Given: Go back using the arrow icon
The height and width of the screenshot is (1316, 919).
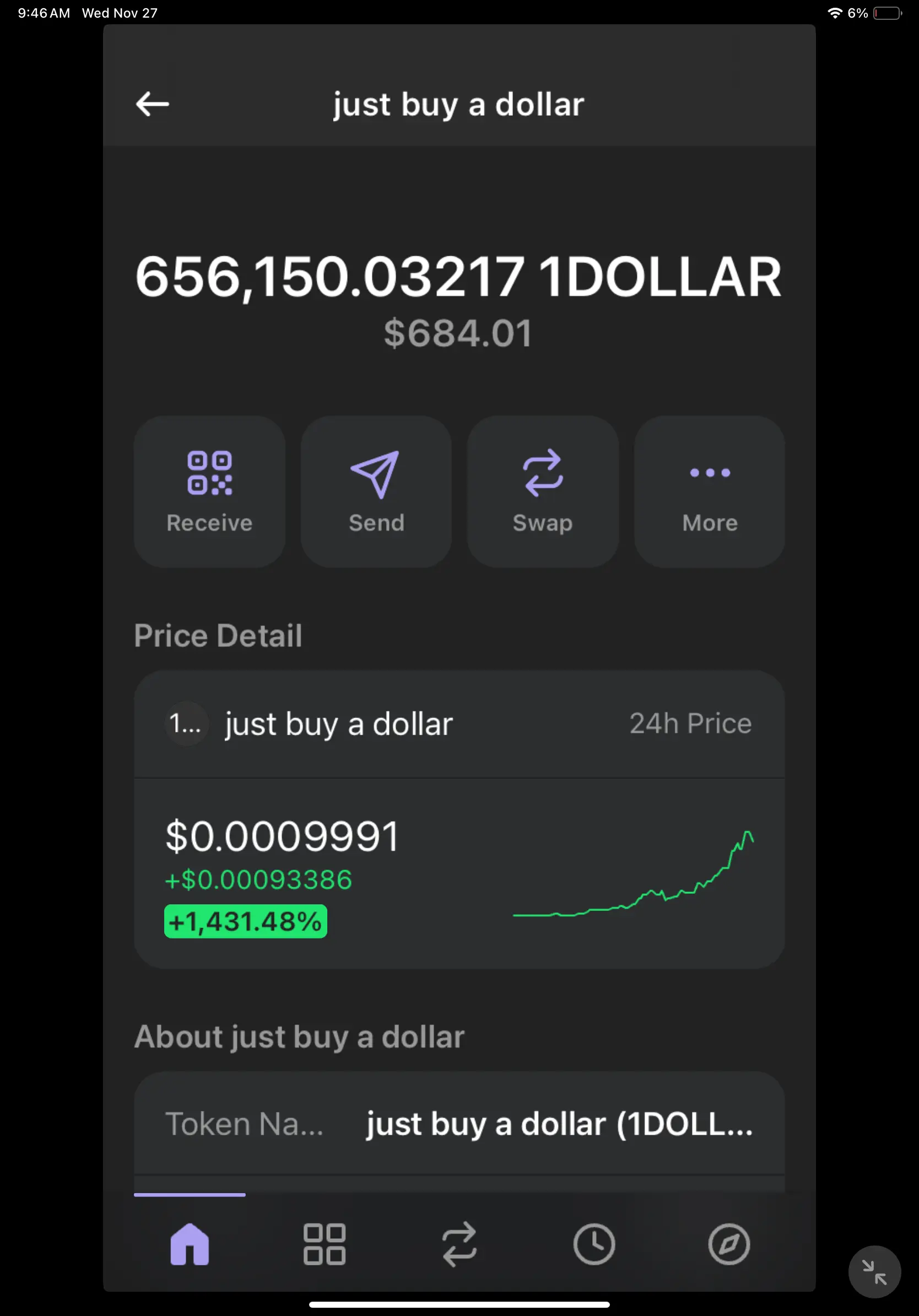Looking at the screenshot, I should point(153,104).
